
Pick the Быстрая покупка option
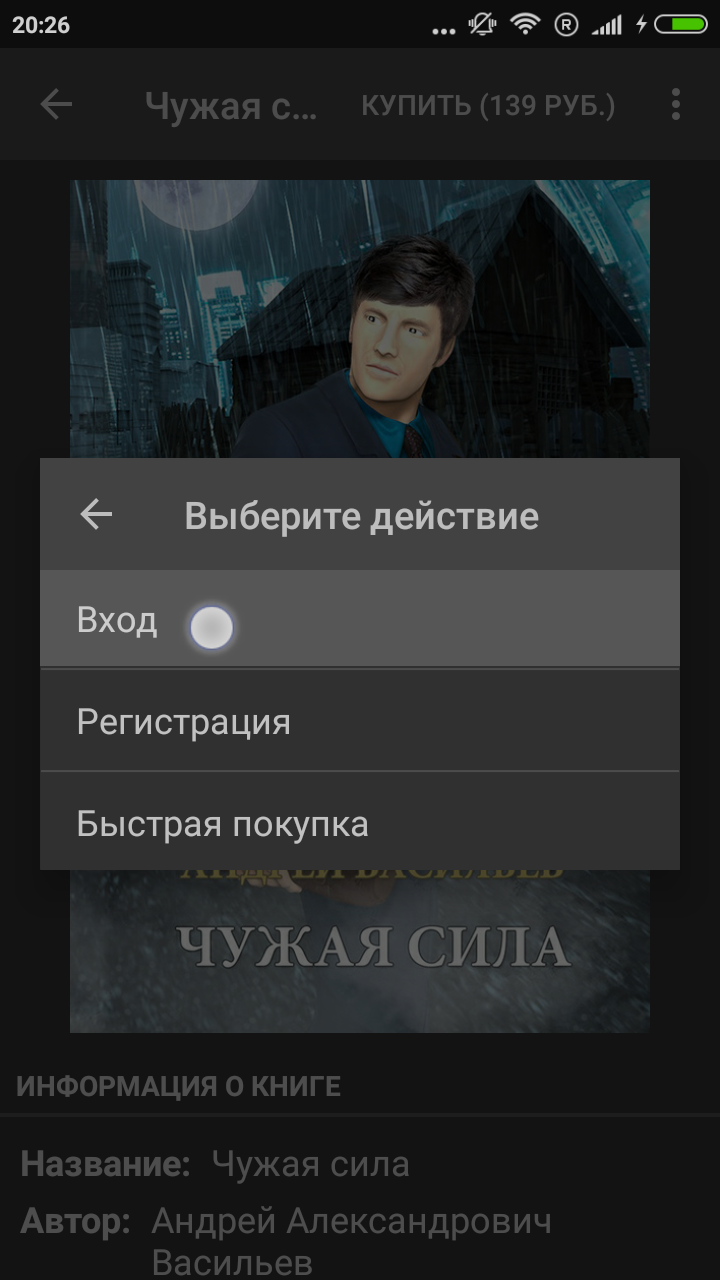point(360,823)
